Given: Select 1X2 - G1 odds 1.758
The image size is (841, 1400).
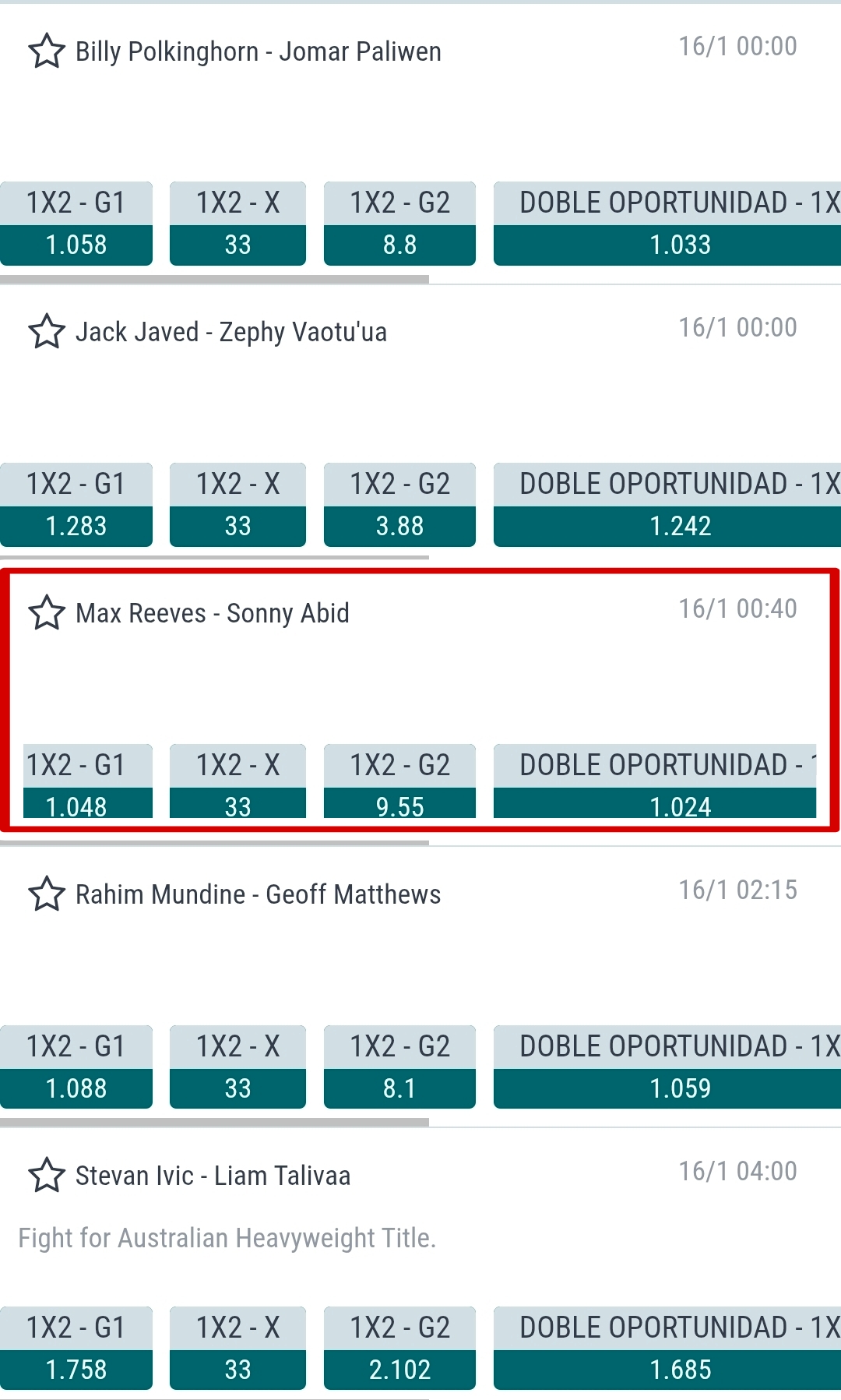Looking at the screenshot, I should click(x=76, y=1370).
